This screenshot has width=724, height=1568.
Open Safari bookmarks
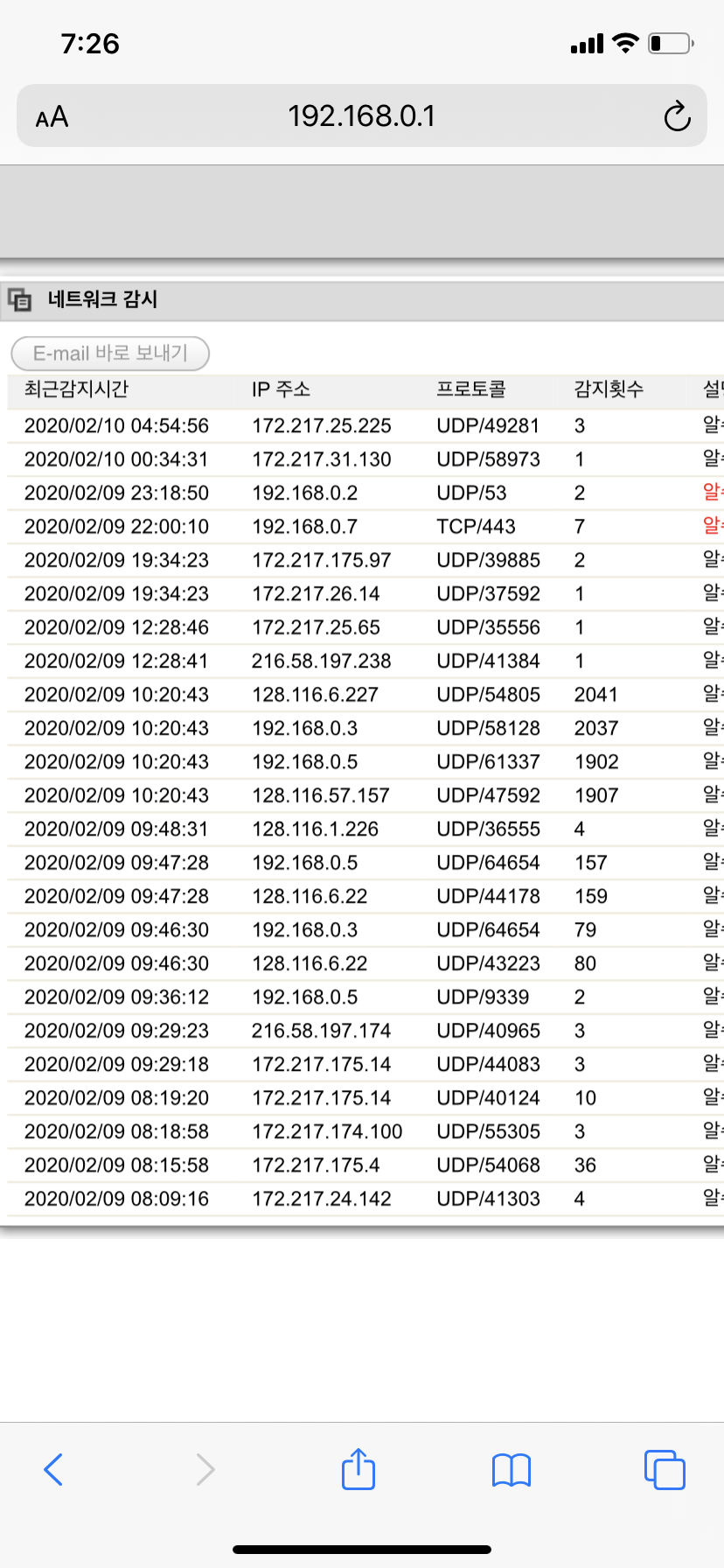[x=512, y=1470]
